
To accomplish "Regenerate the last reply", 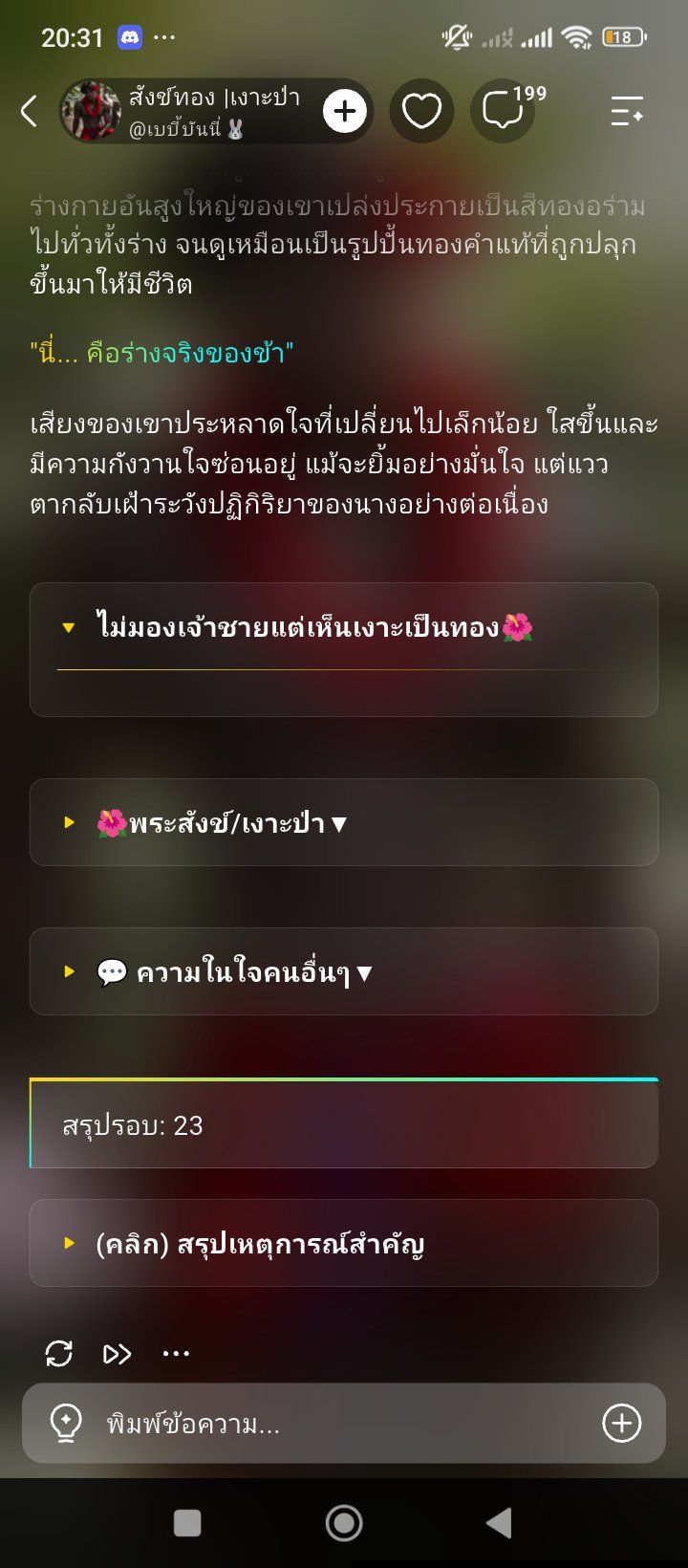I will (59, 1354).
